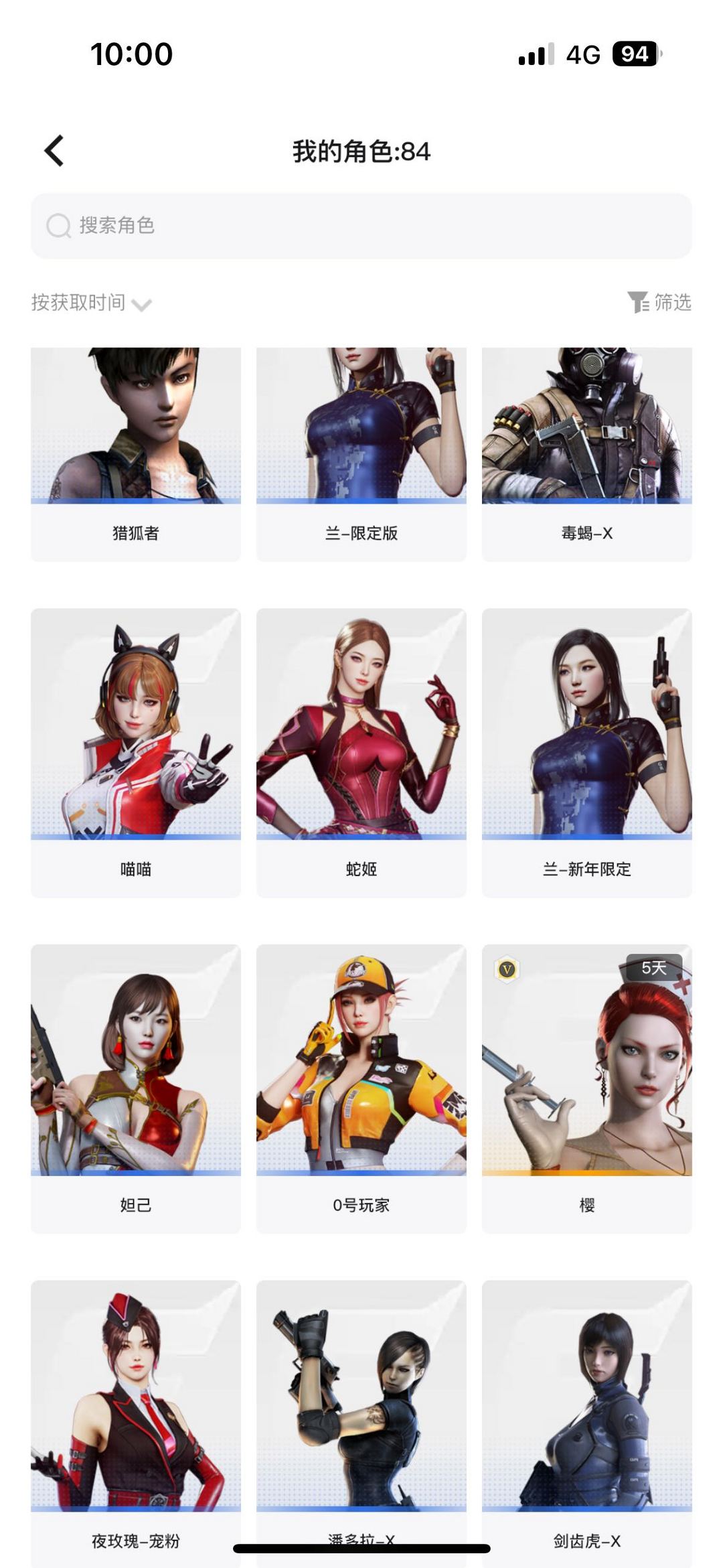Viewport: 723px width, 1568px height.
Task: Tap the 搜索角色 search field
Action: point(361,226)
